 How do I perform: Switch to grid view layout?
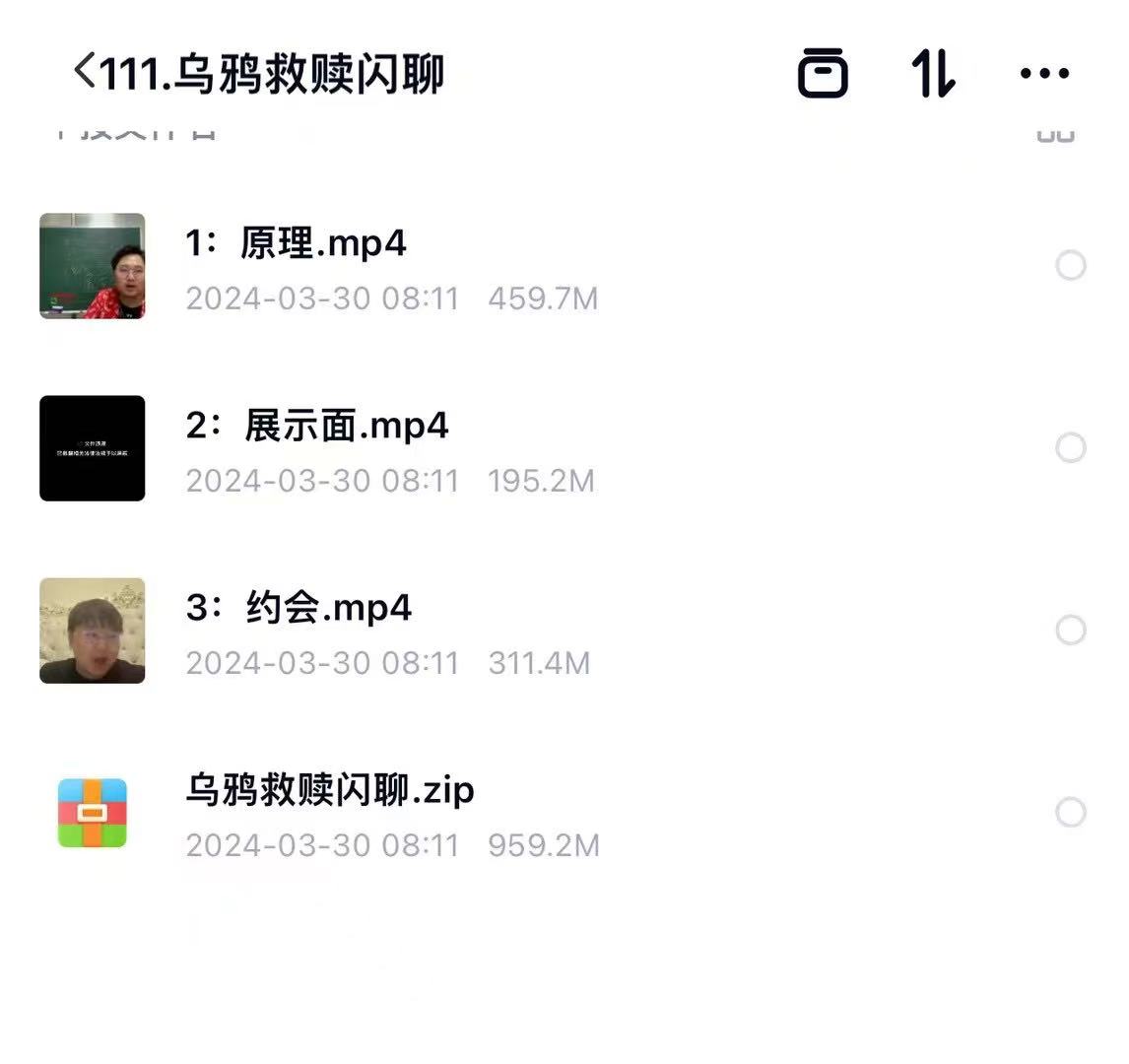click(x=1055, y=134)
